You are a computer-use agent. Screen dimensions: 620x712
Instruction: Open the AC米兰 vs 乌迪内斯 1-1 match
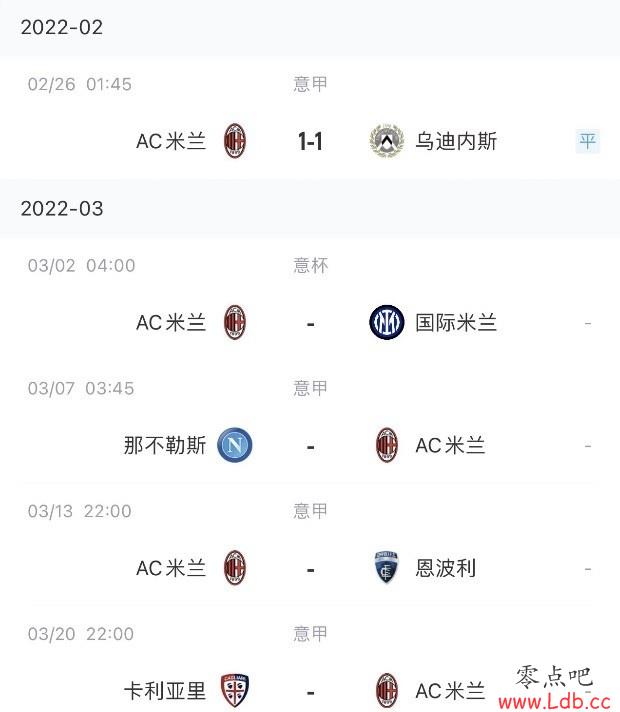click(310, 141)
